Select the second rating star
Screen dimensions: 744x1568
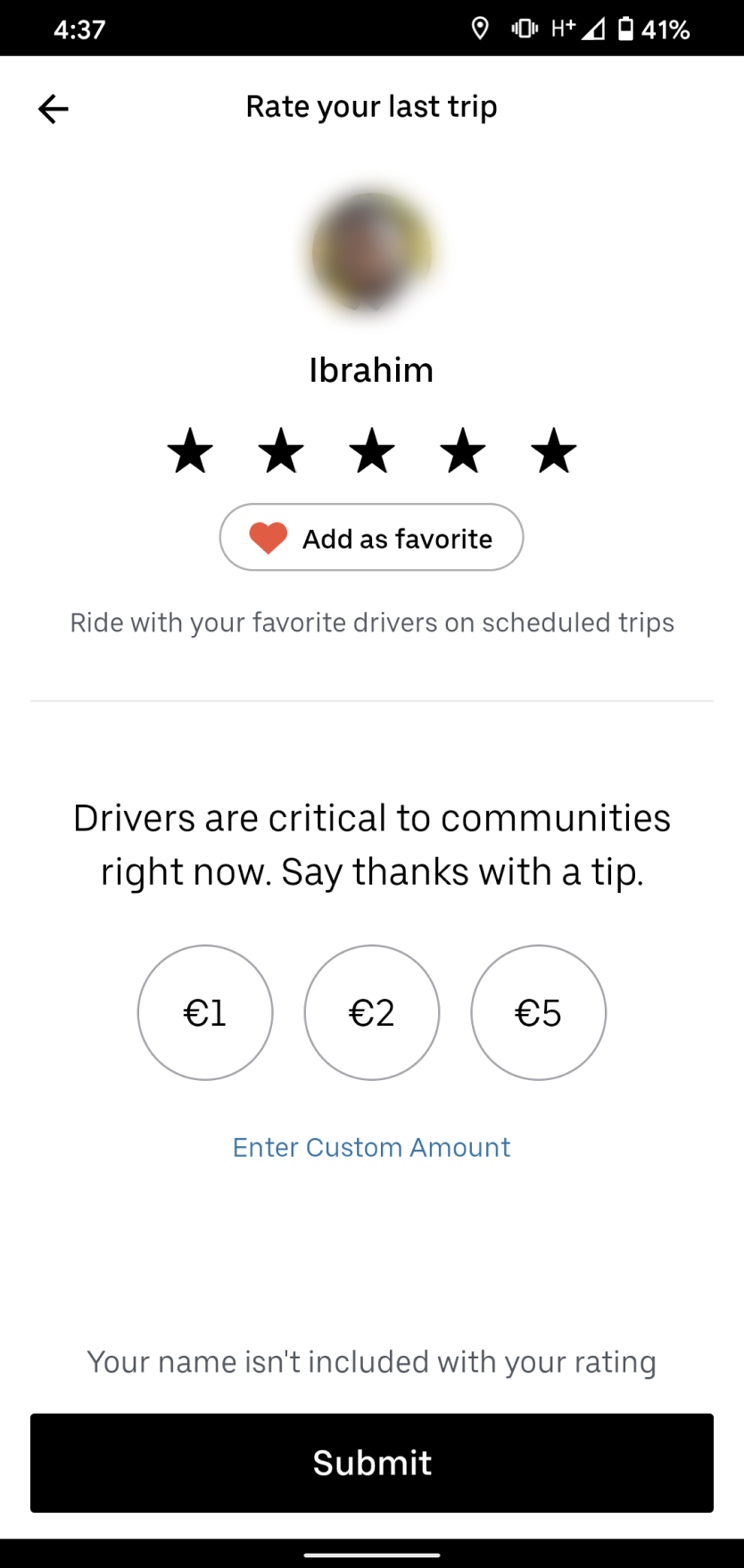tap(280, 450)
